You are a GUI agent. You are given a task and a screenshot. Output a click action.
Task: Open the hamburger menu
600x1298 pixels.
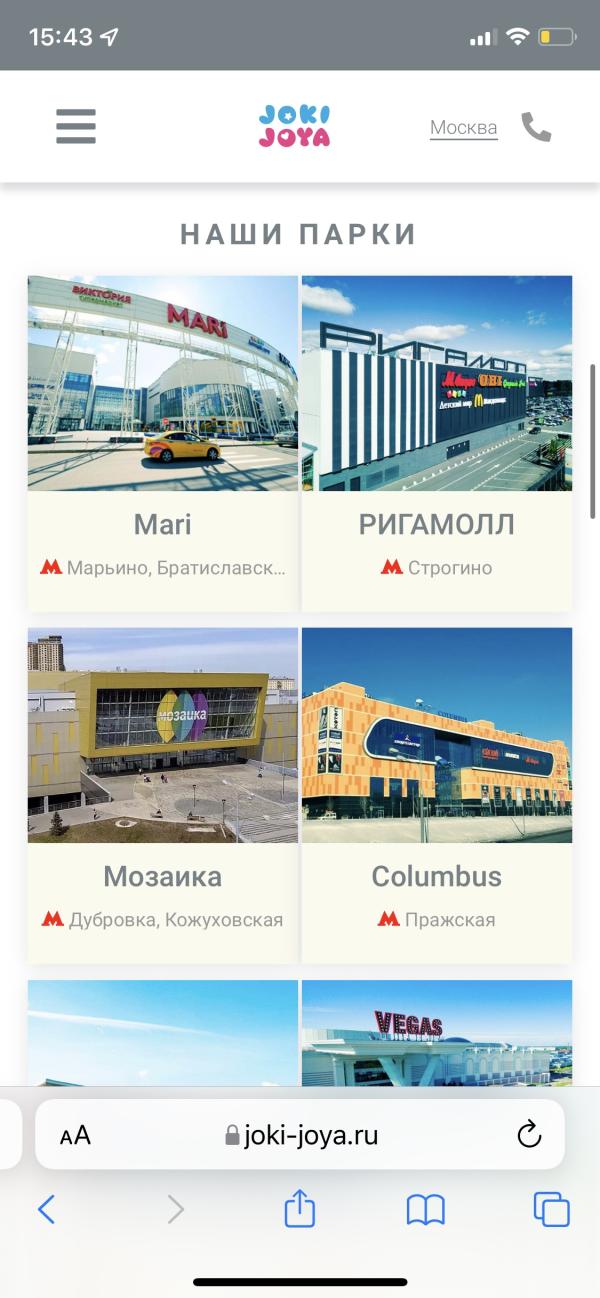[76, 127]
